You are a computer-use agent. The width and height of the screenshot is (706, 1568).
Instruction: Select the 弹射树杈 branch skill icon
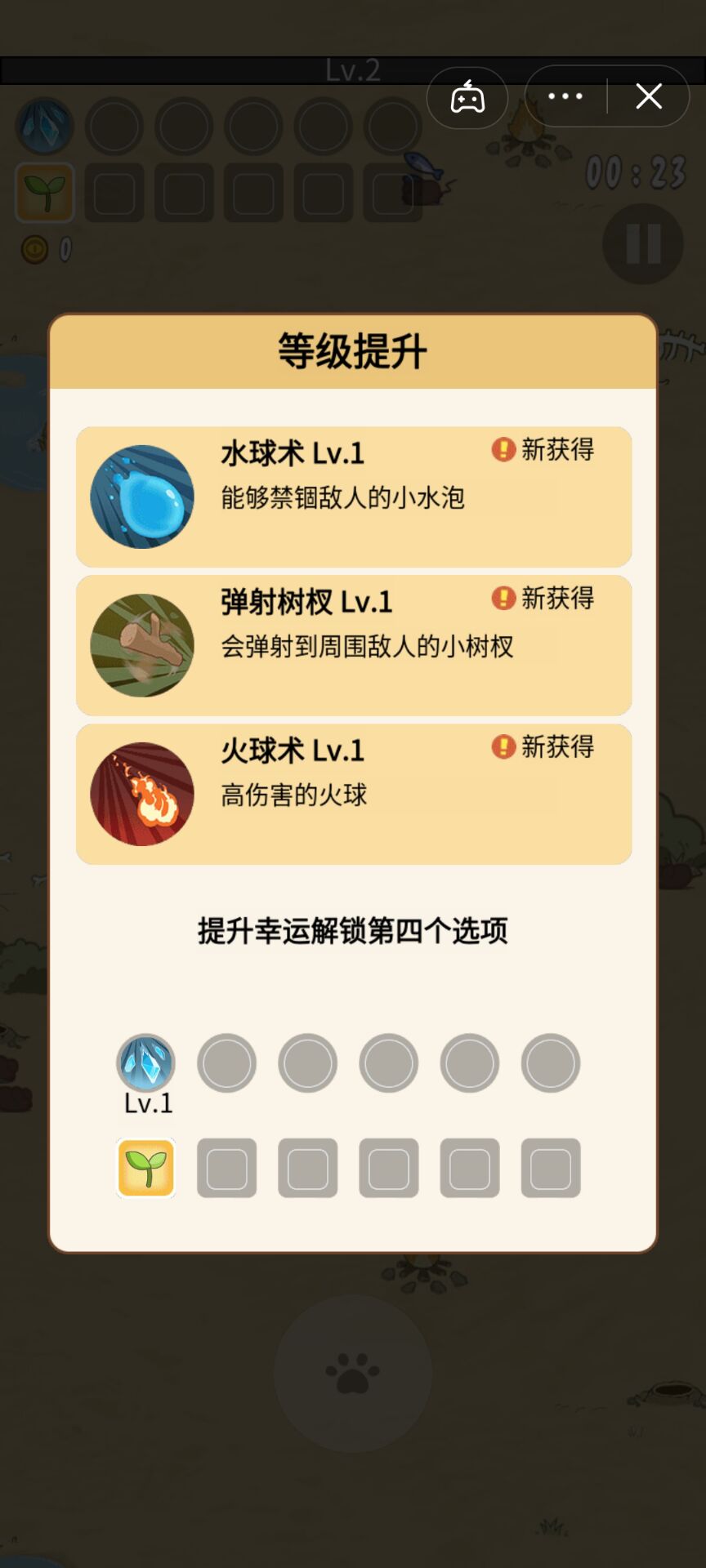141,644
